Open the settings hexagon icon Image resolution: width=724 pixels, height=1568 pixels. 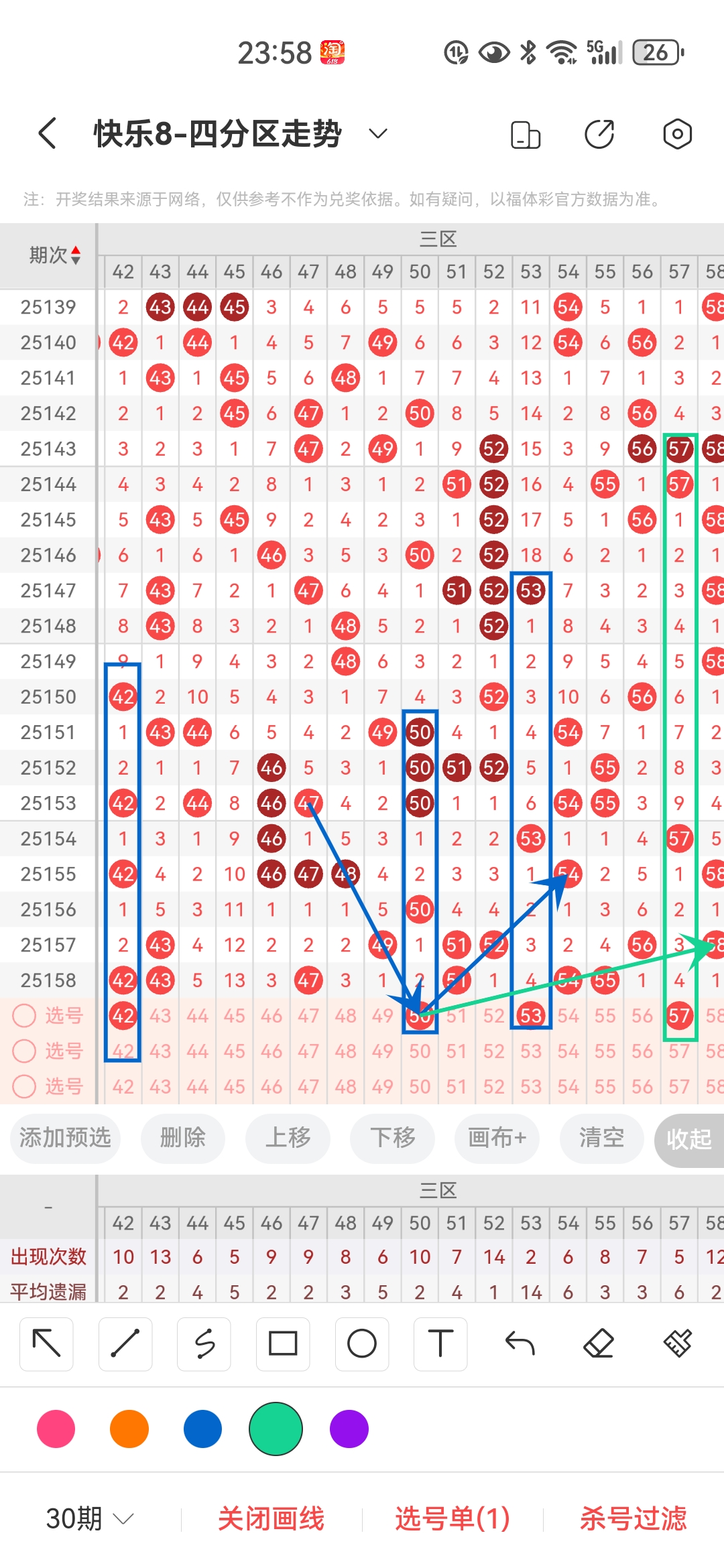(x=677, y=134)
